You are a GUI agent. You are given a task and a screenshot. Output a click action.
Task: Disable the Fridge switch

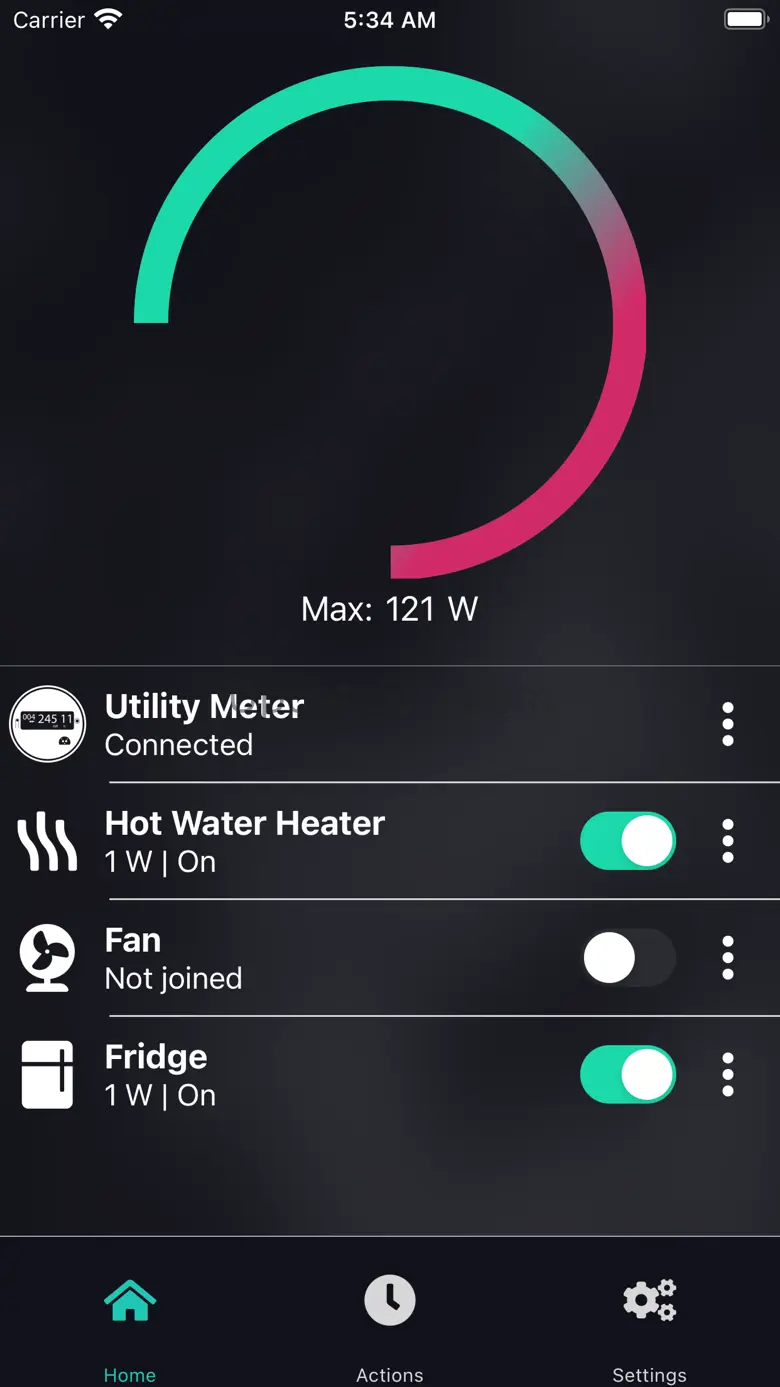click(x=628, y=1075)
